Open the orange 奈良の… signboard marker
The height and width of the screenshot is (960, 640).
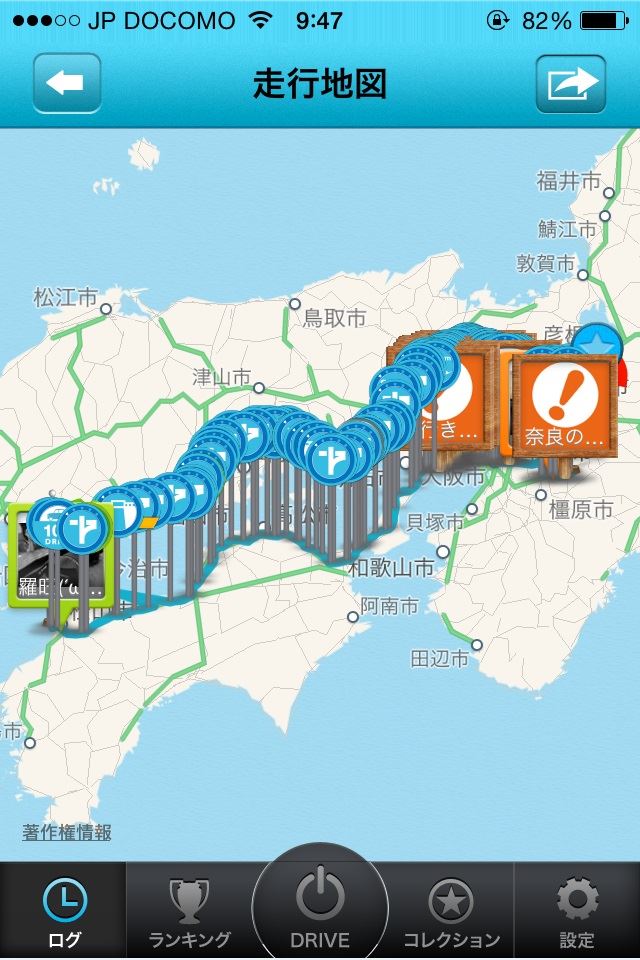566,405
